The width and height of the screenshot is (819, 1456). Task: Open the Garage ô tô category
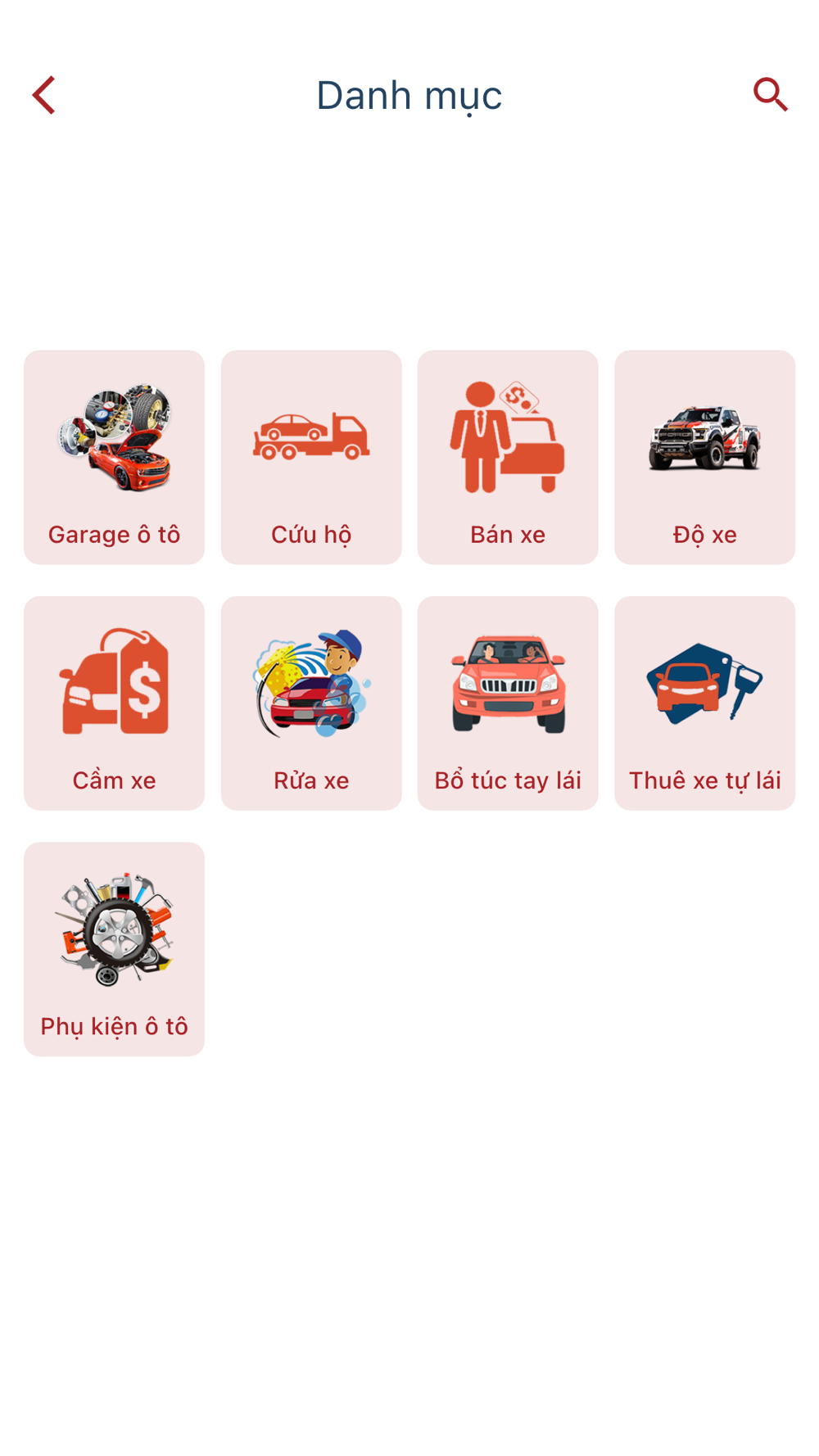(x=114, y=457)
